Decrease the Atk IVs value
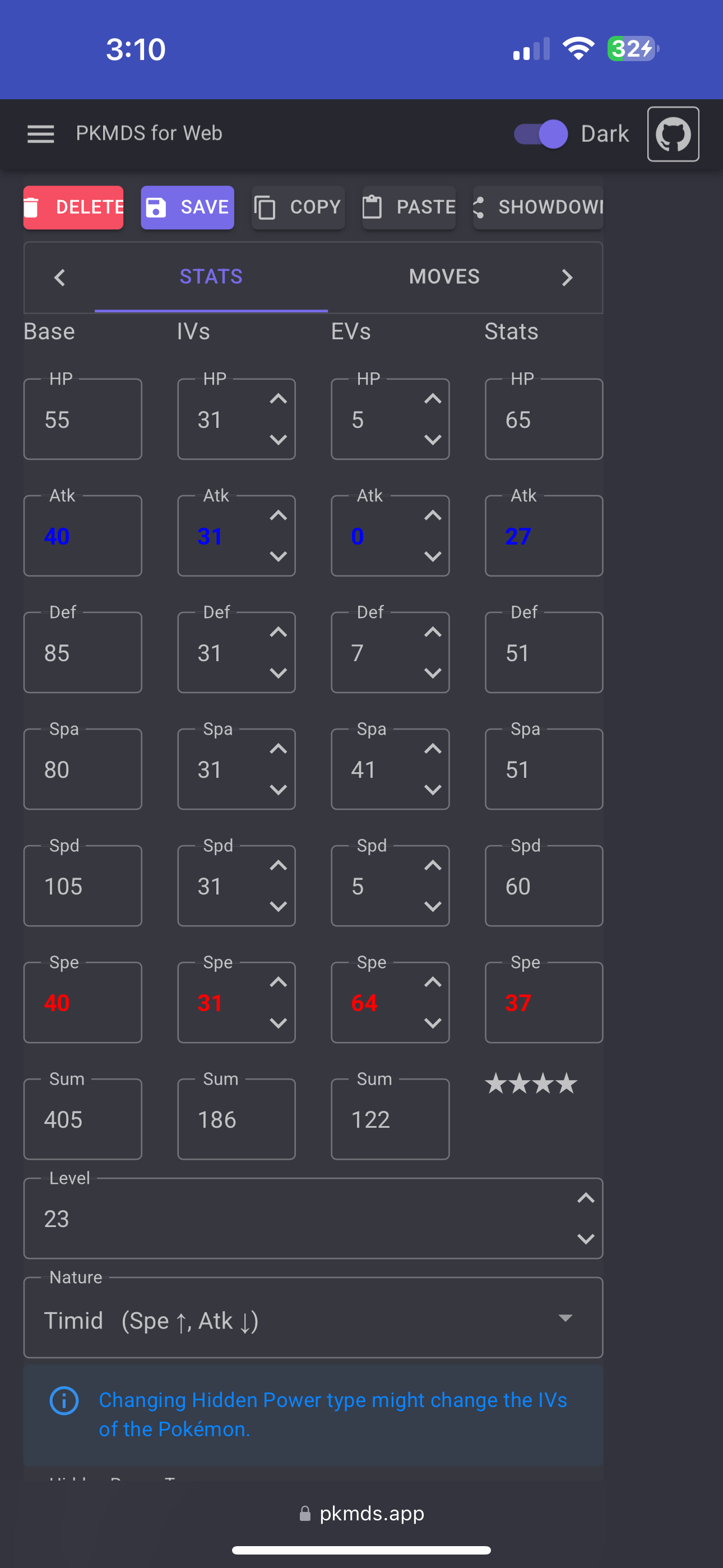 coord(278,556)
